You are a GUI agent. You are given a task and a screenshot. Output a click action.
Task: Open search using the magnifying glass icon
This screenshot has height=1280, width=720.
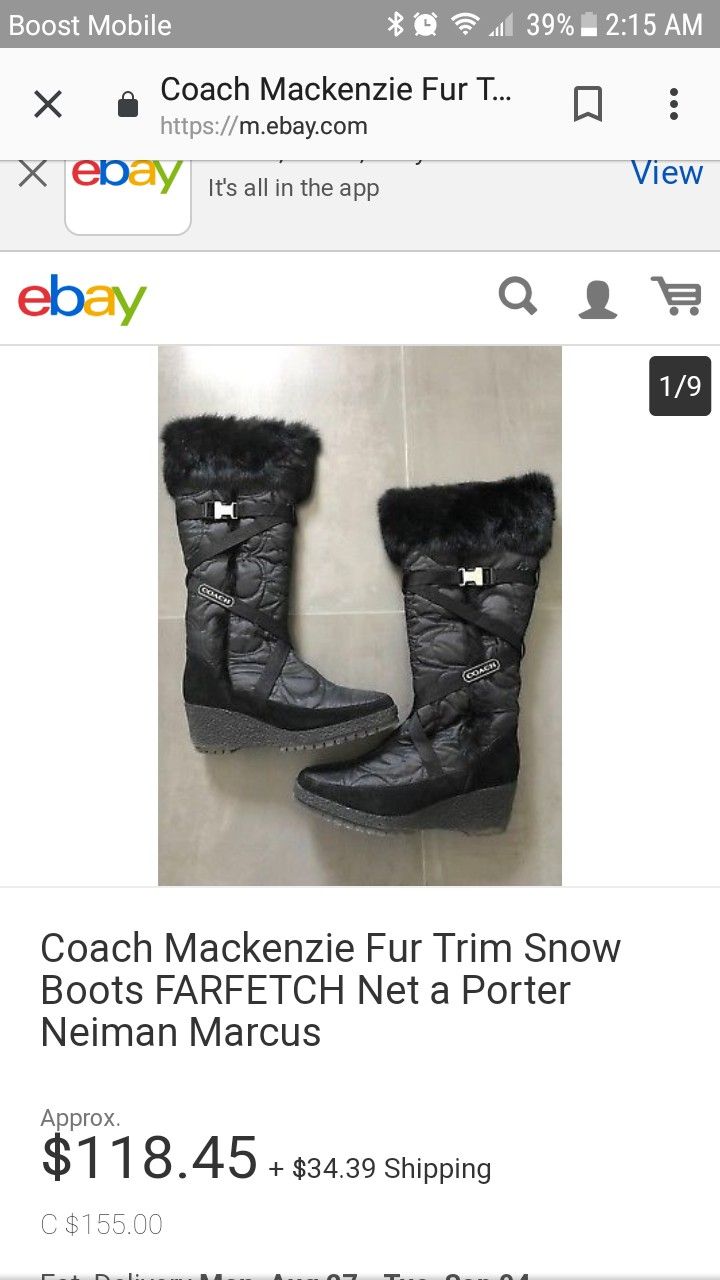(517, 296)
